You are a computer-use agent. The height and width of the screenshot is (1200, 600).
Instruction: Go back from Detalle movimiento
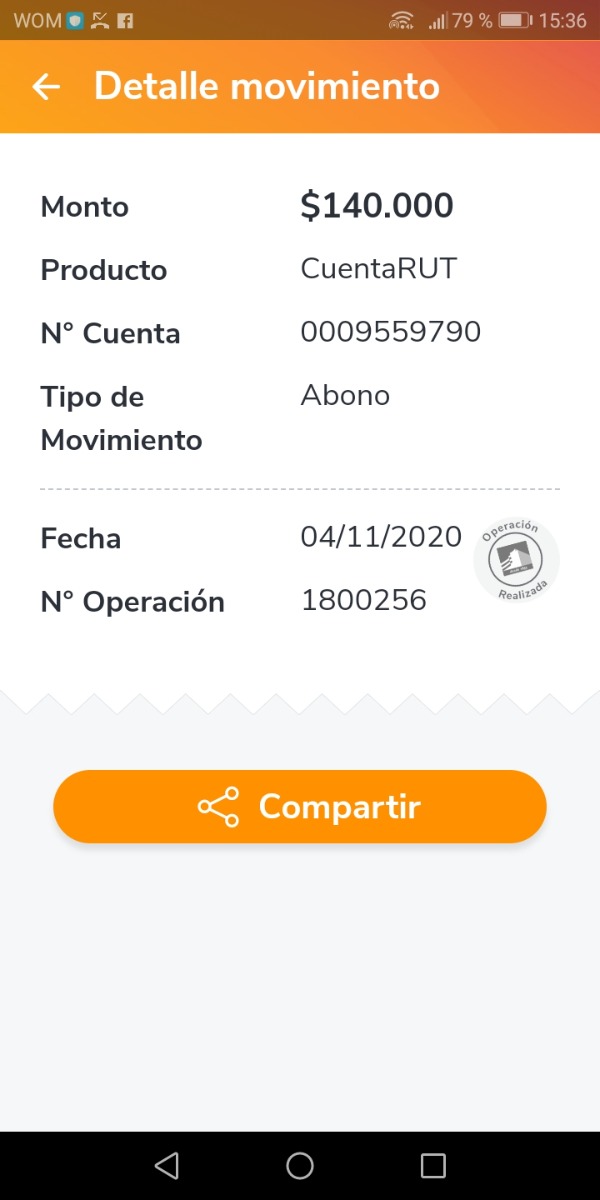click(x=46, y=87)
